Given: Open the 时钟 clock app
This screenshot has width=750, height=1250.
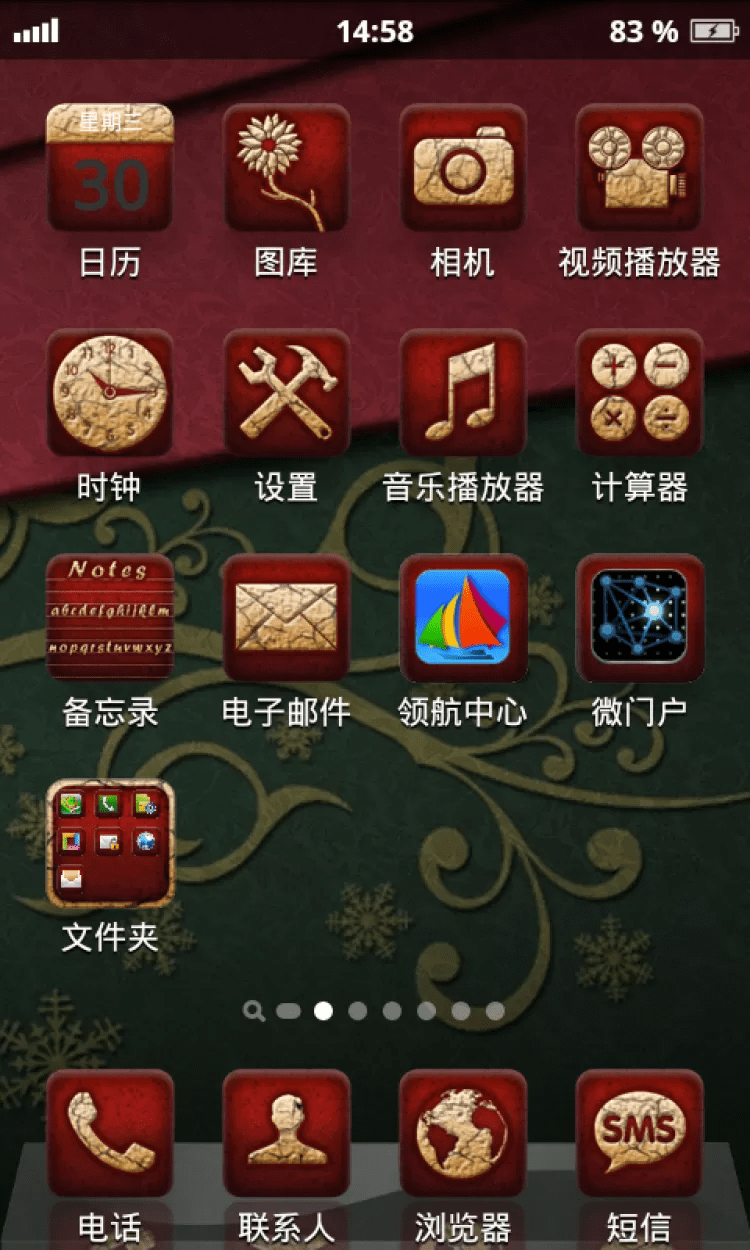Looking at the screenshot, I should 110,393.
